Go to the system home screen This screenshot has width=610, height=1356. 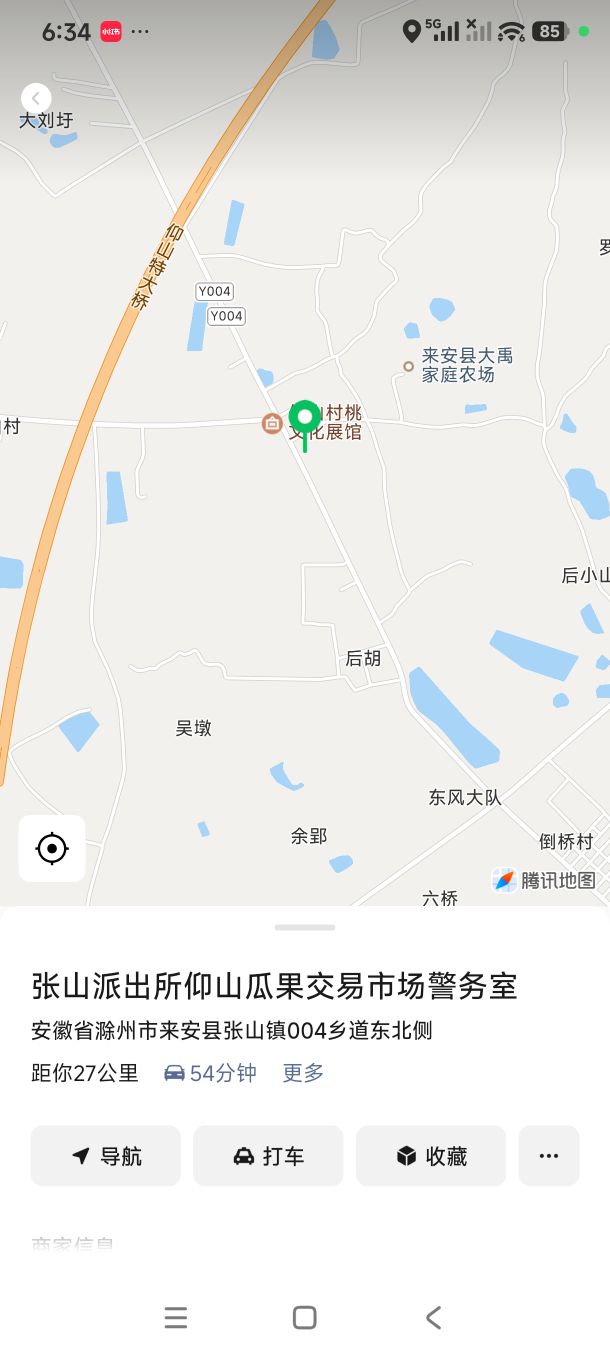coord(305,1318)
